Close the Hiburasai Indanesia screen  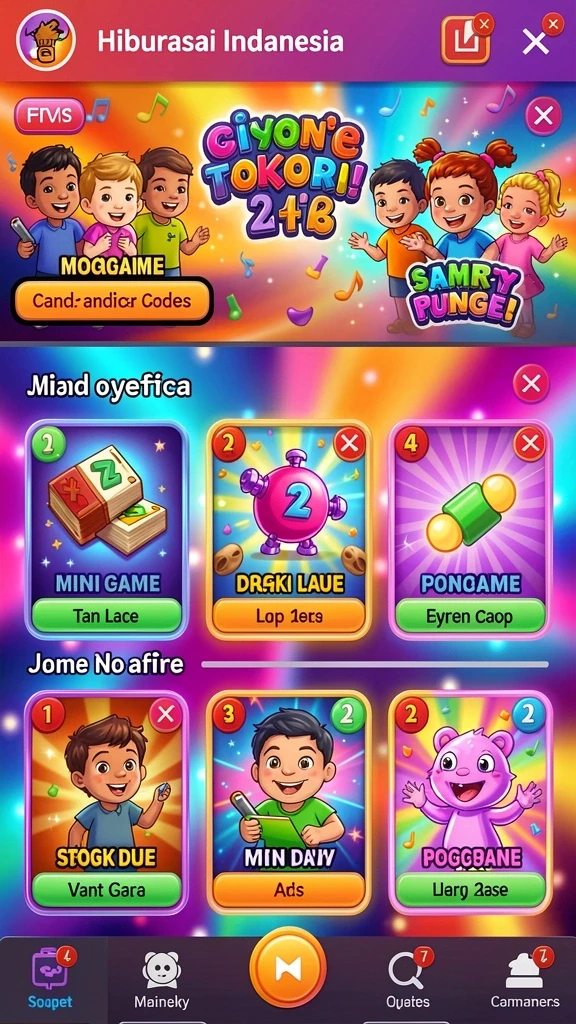tap(536, 43)
